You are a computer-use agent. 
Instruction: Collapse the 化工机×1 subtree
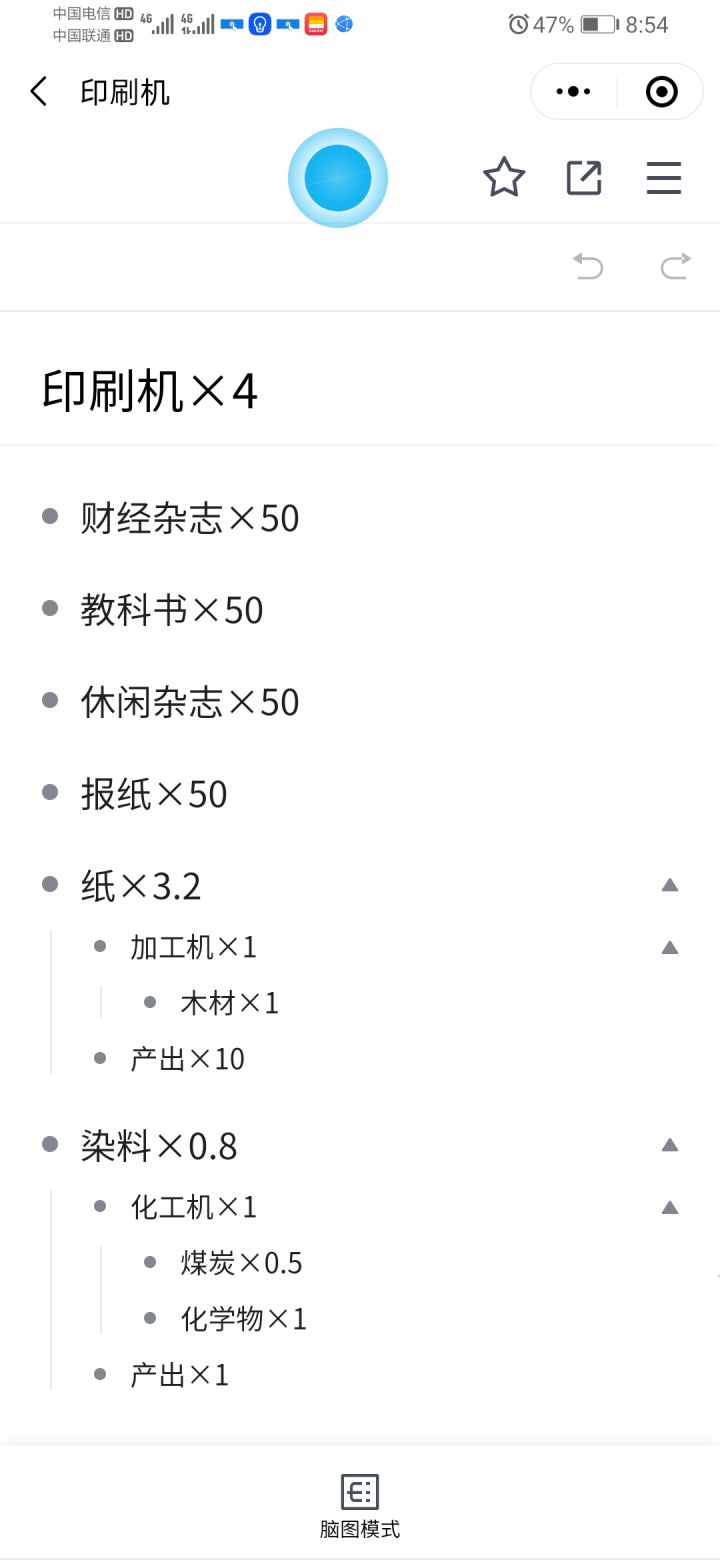click(x=669, y=1206)
